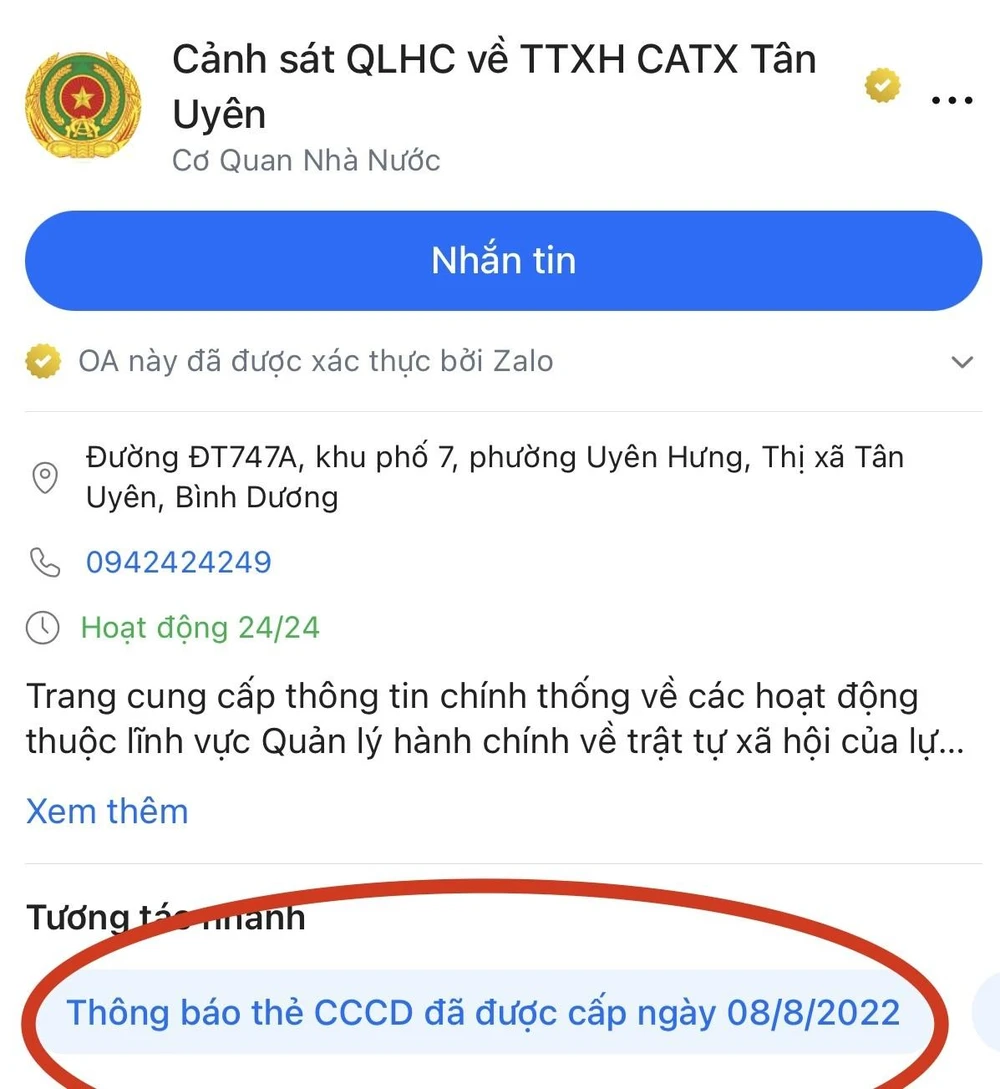Screen dimensions: 1000x1089
Task: Select the CCCD issuance notification quick action
Action: pos(483,1012)
